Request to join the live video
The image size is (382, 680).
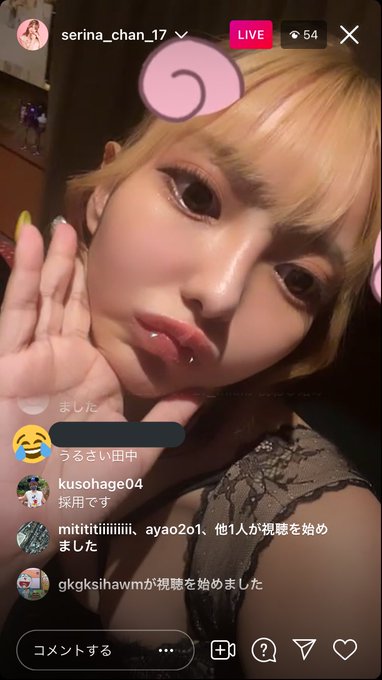pos(223,650)
